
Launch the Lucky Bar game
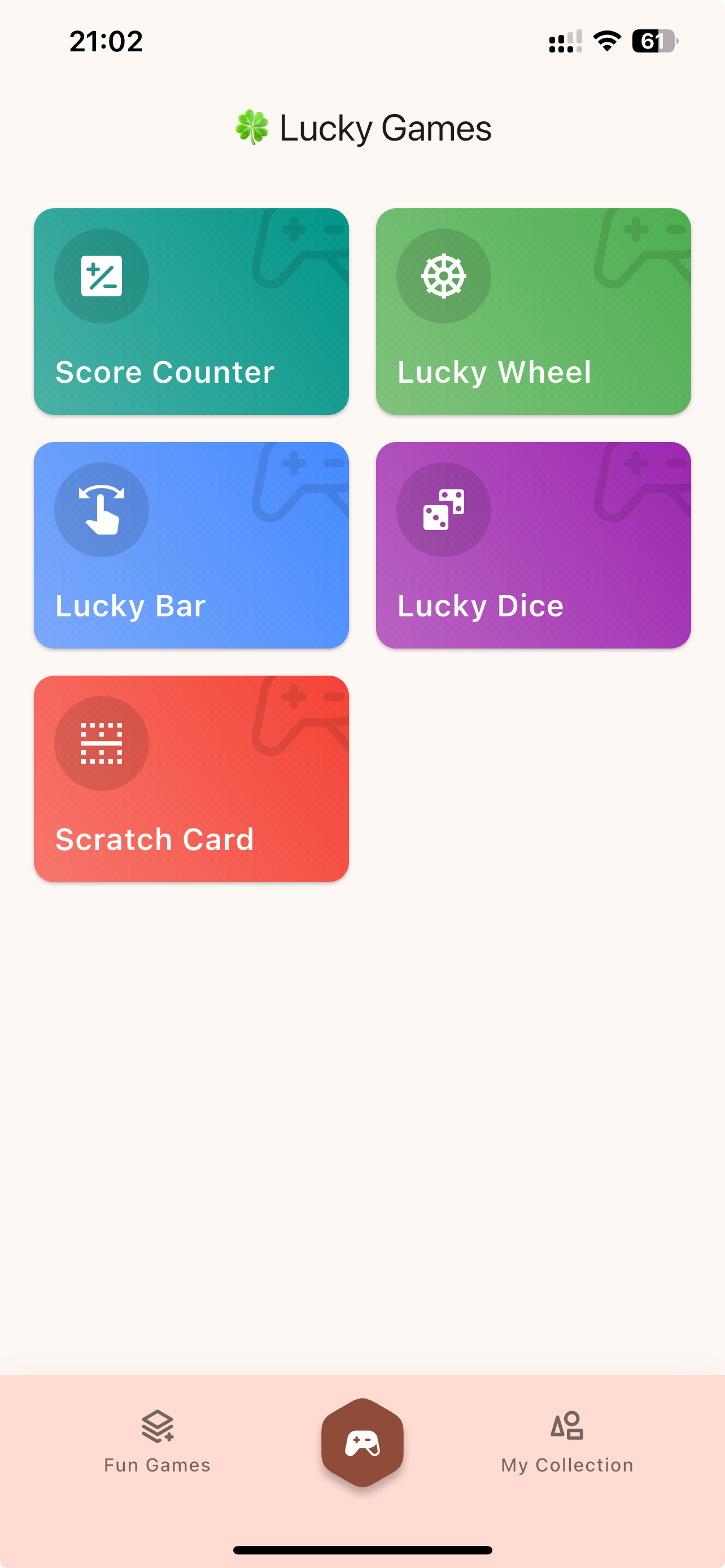[191, 546]
